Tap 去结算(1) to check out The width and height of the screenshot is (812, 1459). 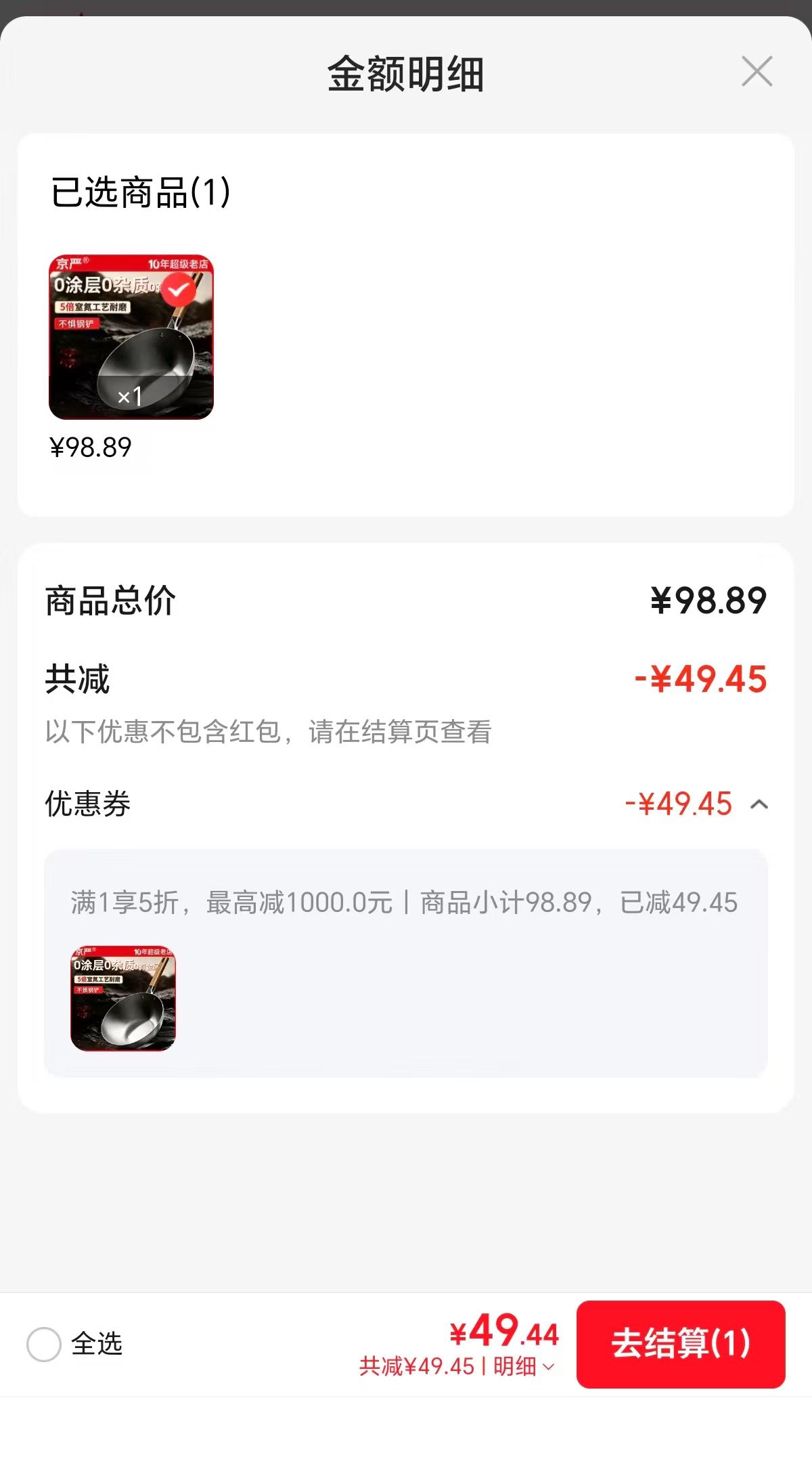coord(681,1344)
